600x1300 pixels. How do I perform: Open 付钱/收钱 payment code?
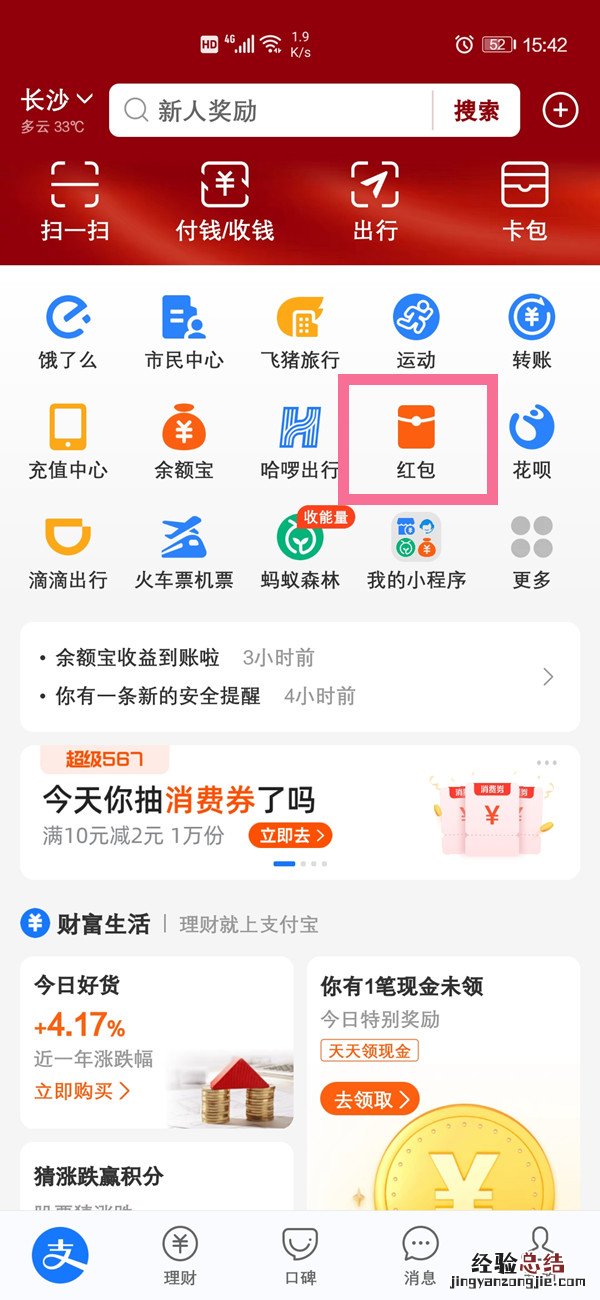pos(225,200)
